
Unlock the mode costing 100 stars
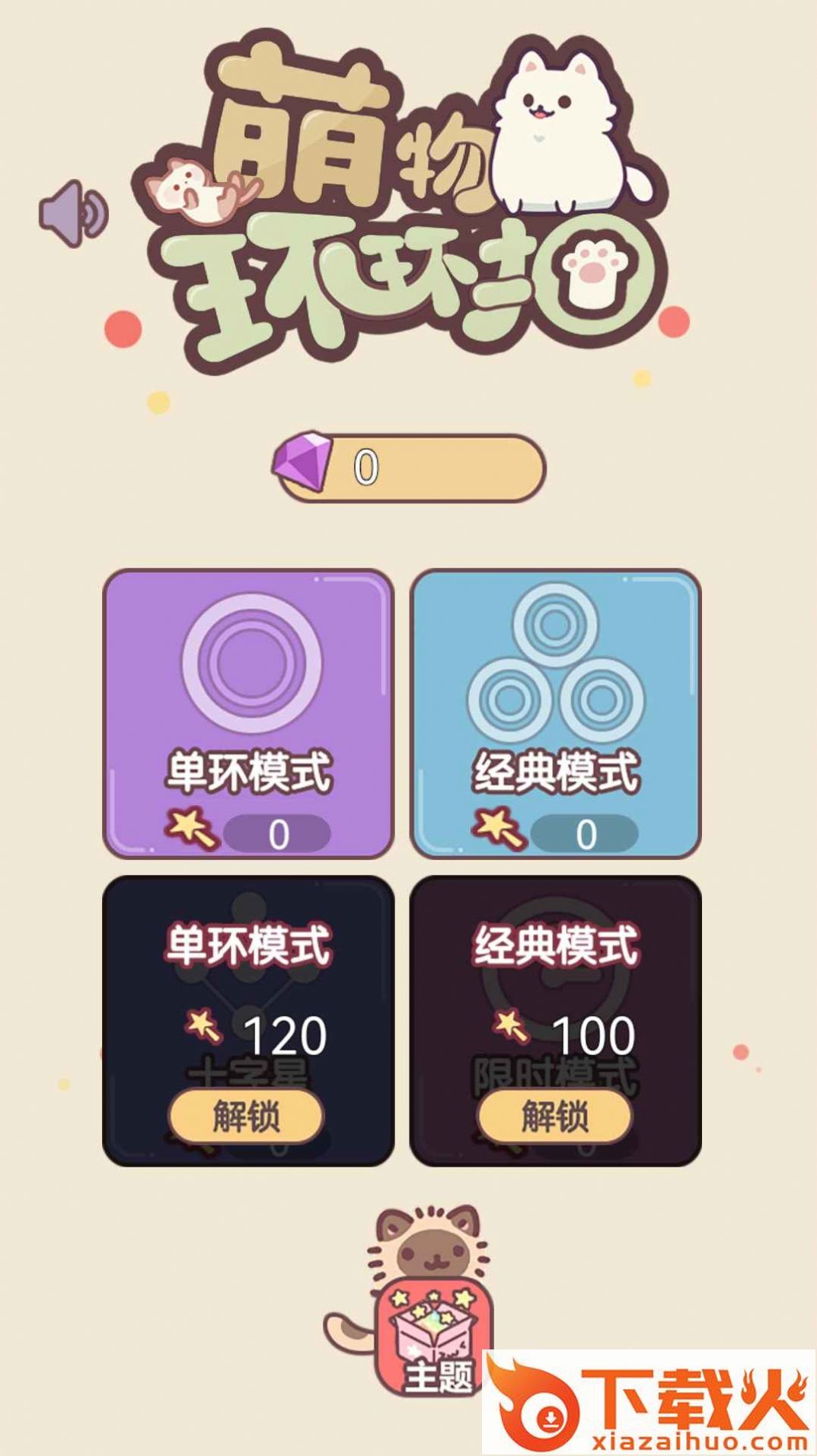pos(554,1117)
